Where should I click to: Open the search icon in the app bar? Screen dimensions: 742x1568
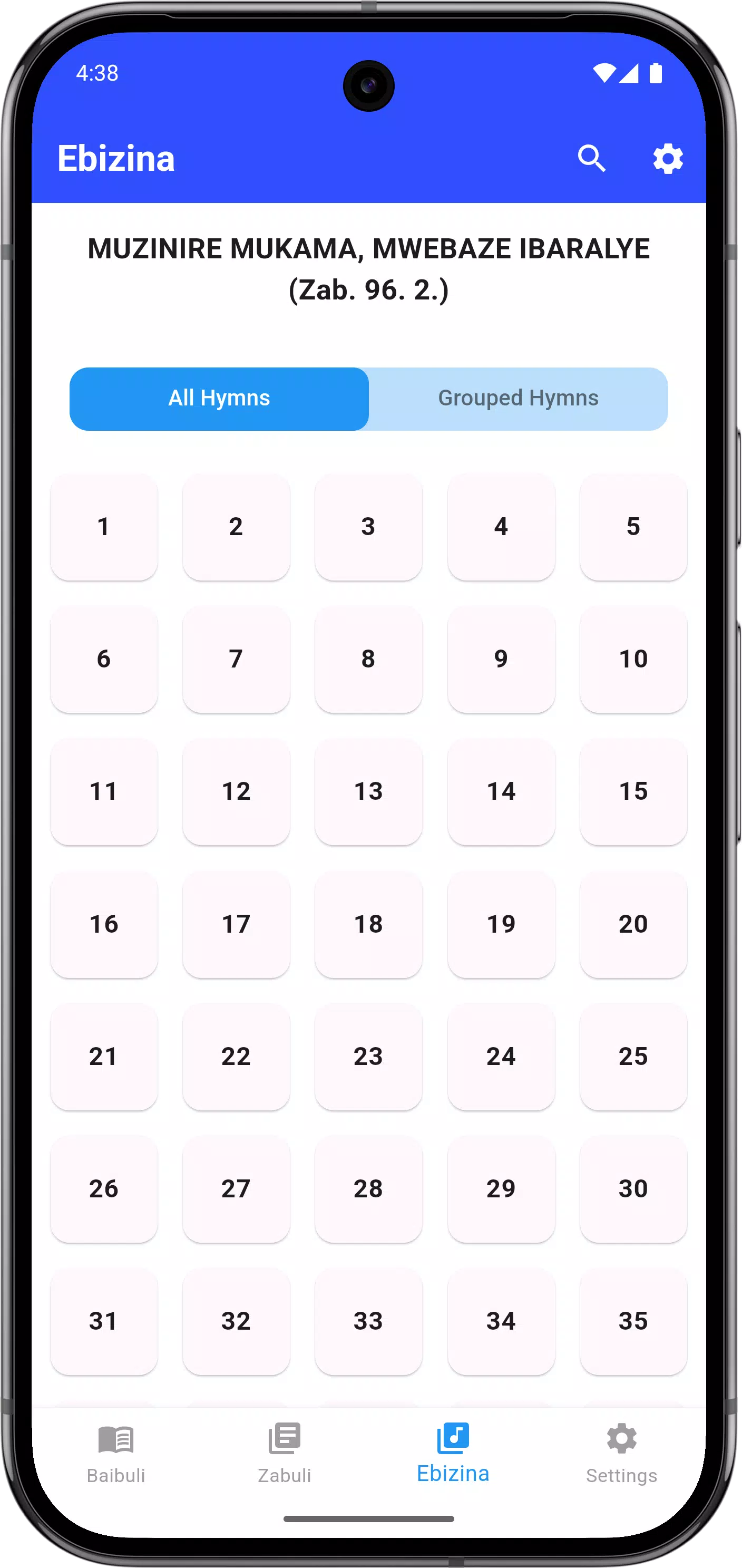tap(591, 159)
